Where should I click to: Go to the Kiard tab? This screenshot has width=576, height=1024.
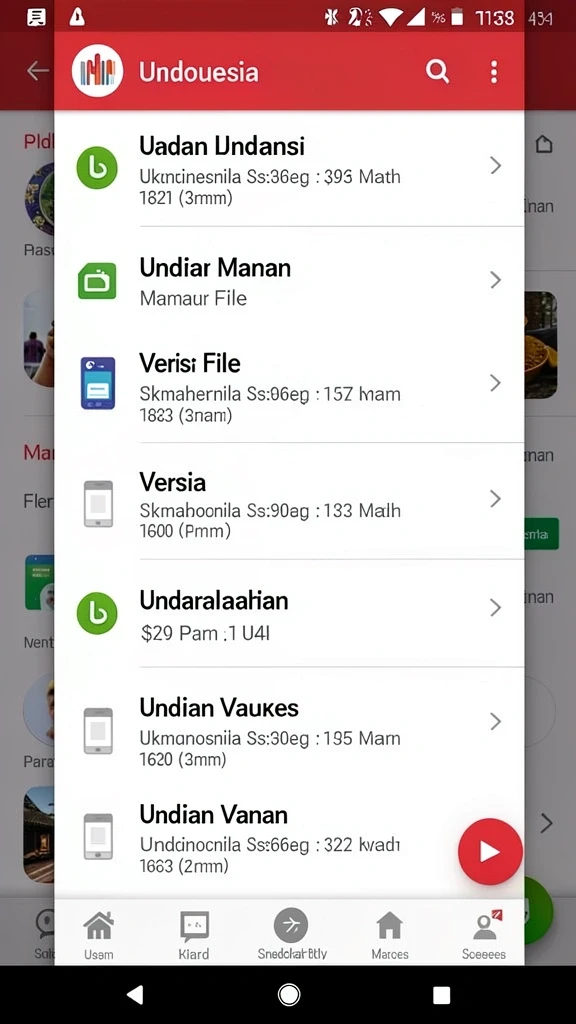pos(194,935)
